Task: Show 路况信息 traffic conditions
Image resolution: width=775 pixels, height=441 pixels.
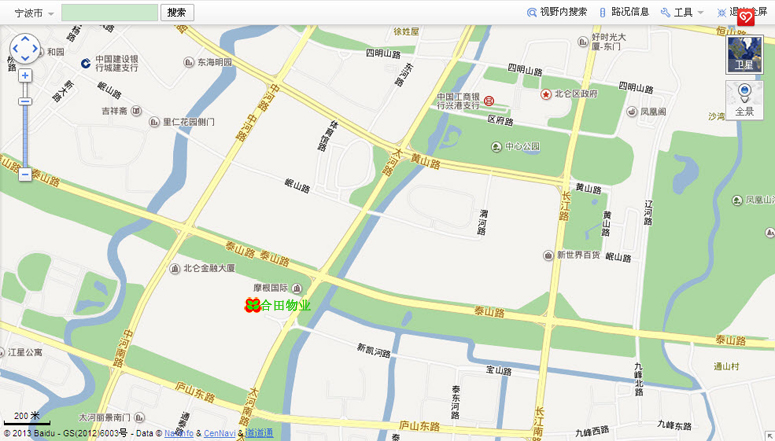Action: [625, 12]
